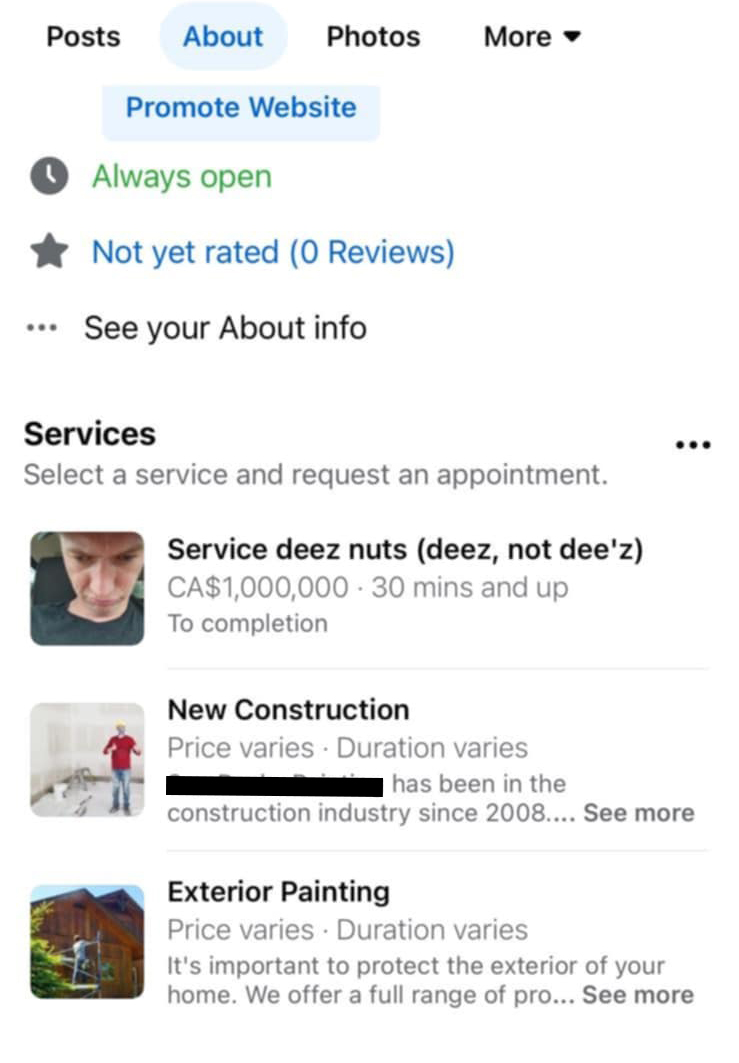Expand See more under Exterior Painting
The width and height of the screenshot is (739, 1063).
[x=638, y=995]
